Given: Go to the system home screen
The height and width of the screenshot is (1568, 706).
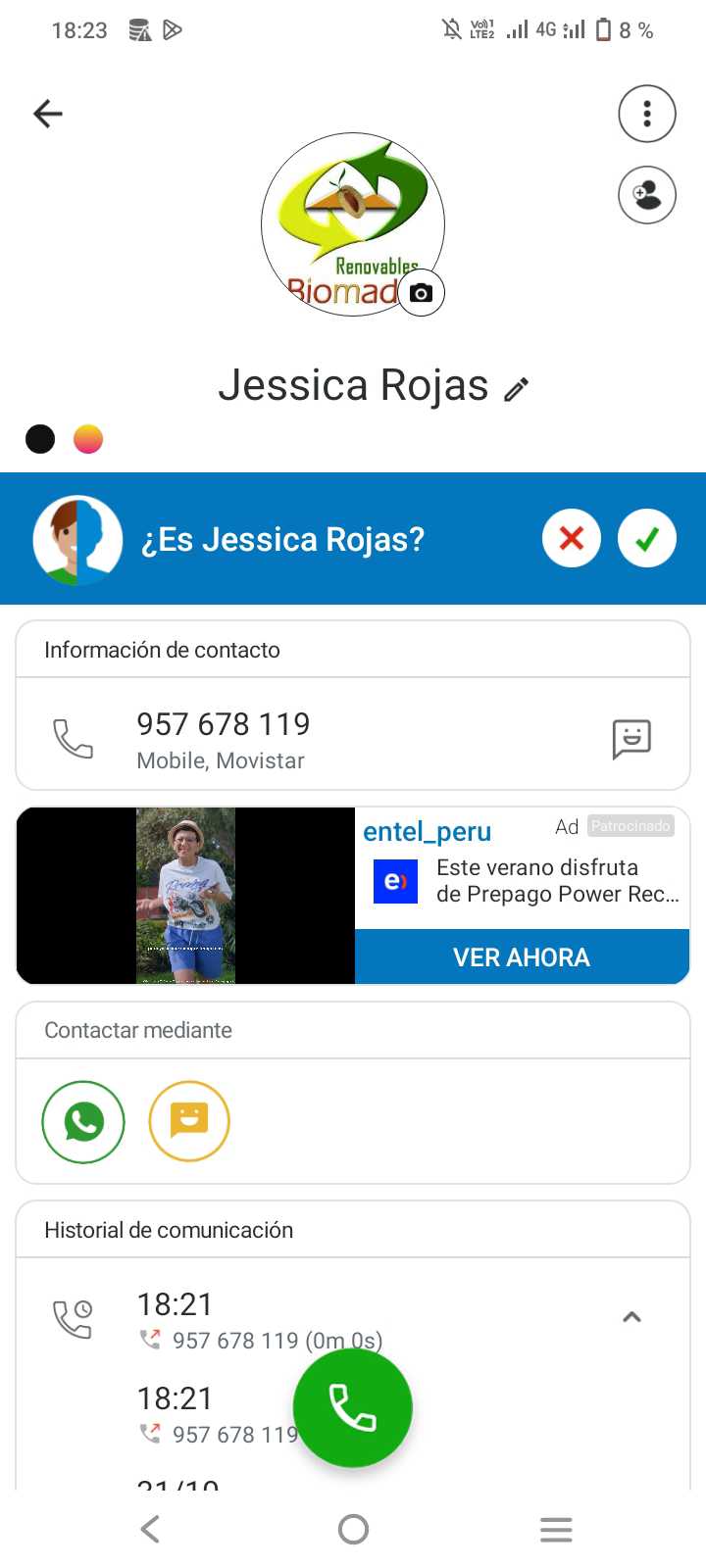Looking at the screenshot, I should click(353, 1529).
